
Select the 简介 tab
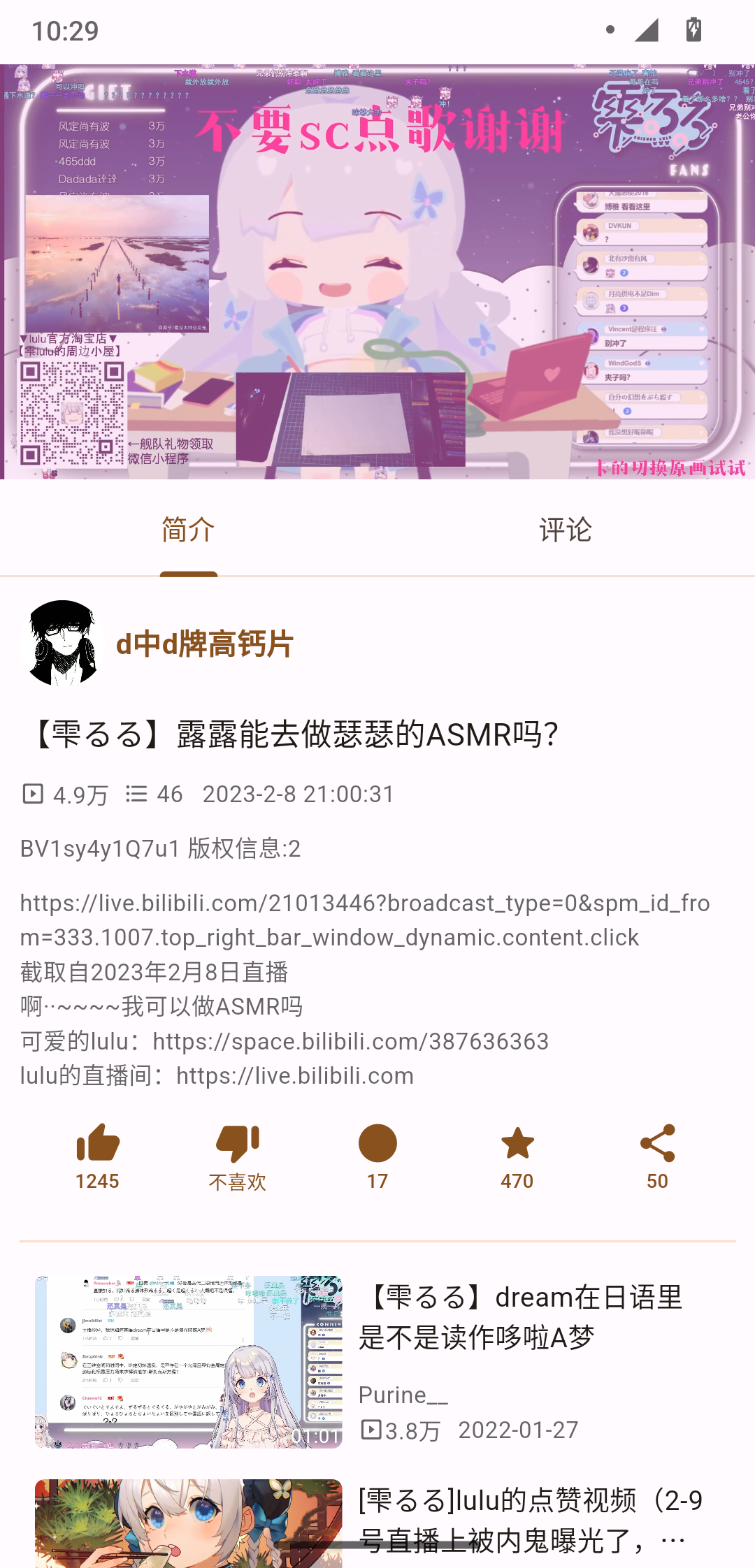[x=188, y=530]
